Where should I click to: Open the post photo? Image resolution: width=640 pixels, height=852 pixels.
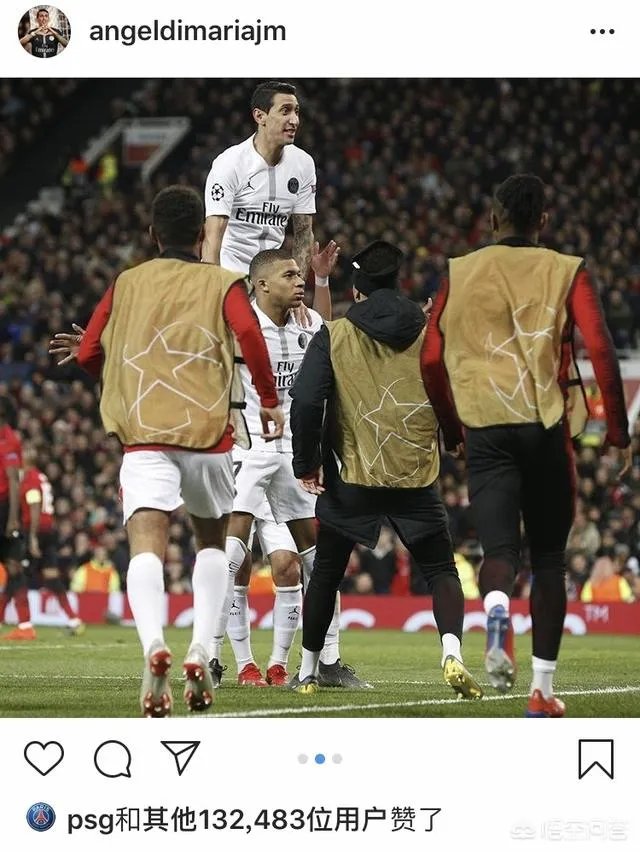tap(320, 398)
